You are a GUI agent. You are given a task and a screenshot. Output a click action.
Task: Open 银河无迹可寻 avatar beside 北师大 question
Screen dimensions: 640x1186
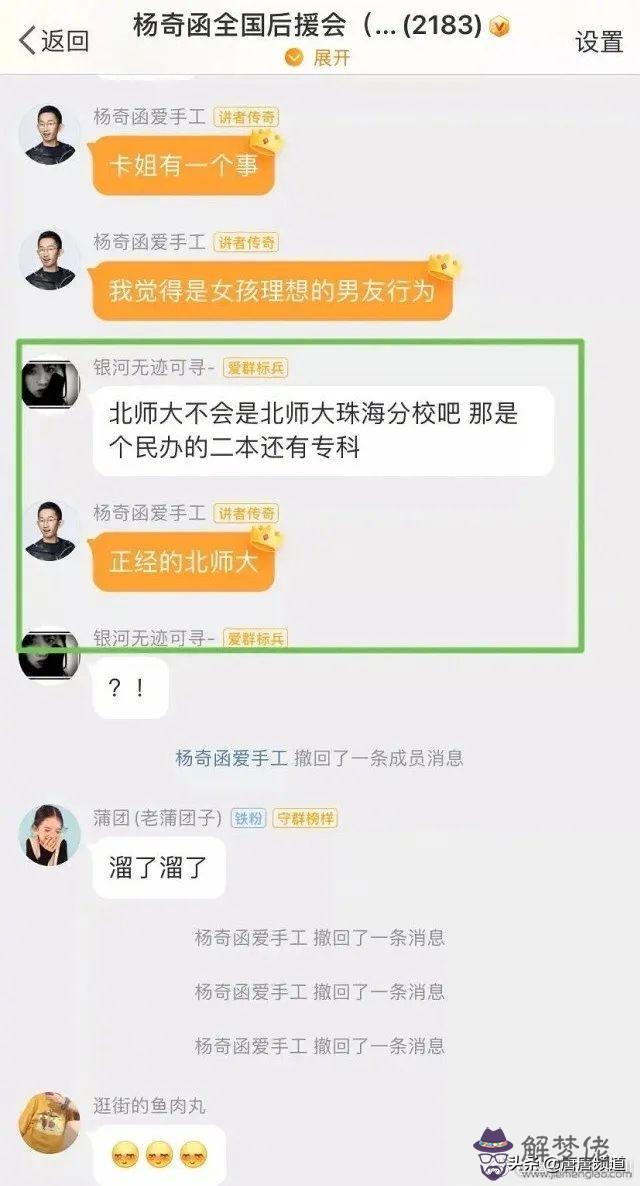(50, 384)
